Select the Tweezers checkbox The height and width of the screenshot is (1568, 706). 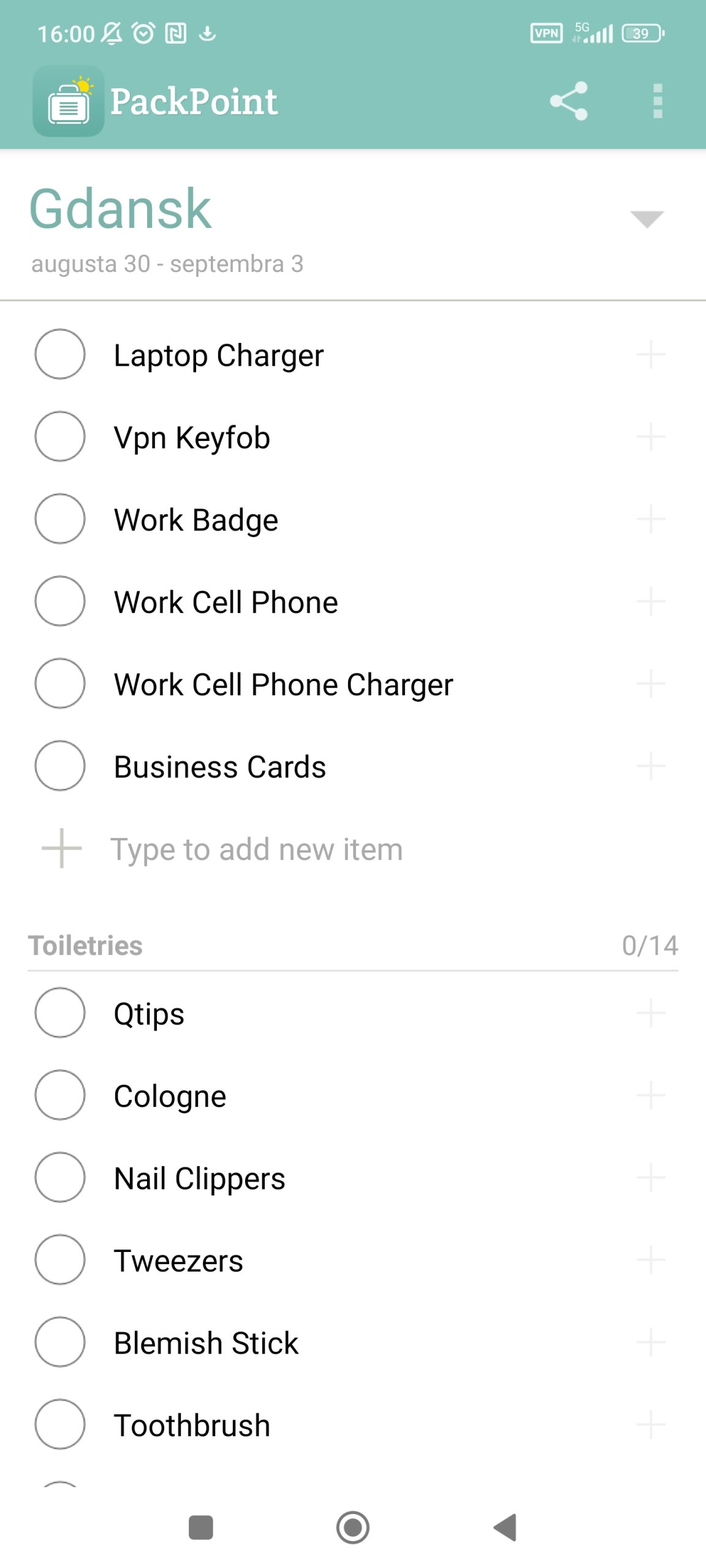(60, 1260)
